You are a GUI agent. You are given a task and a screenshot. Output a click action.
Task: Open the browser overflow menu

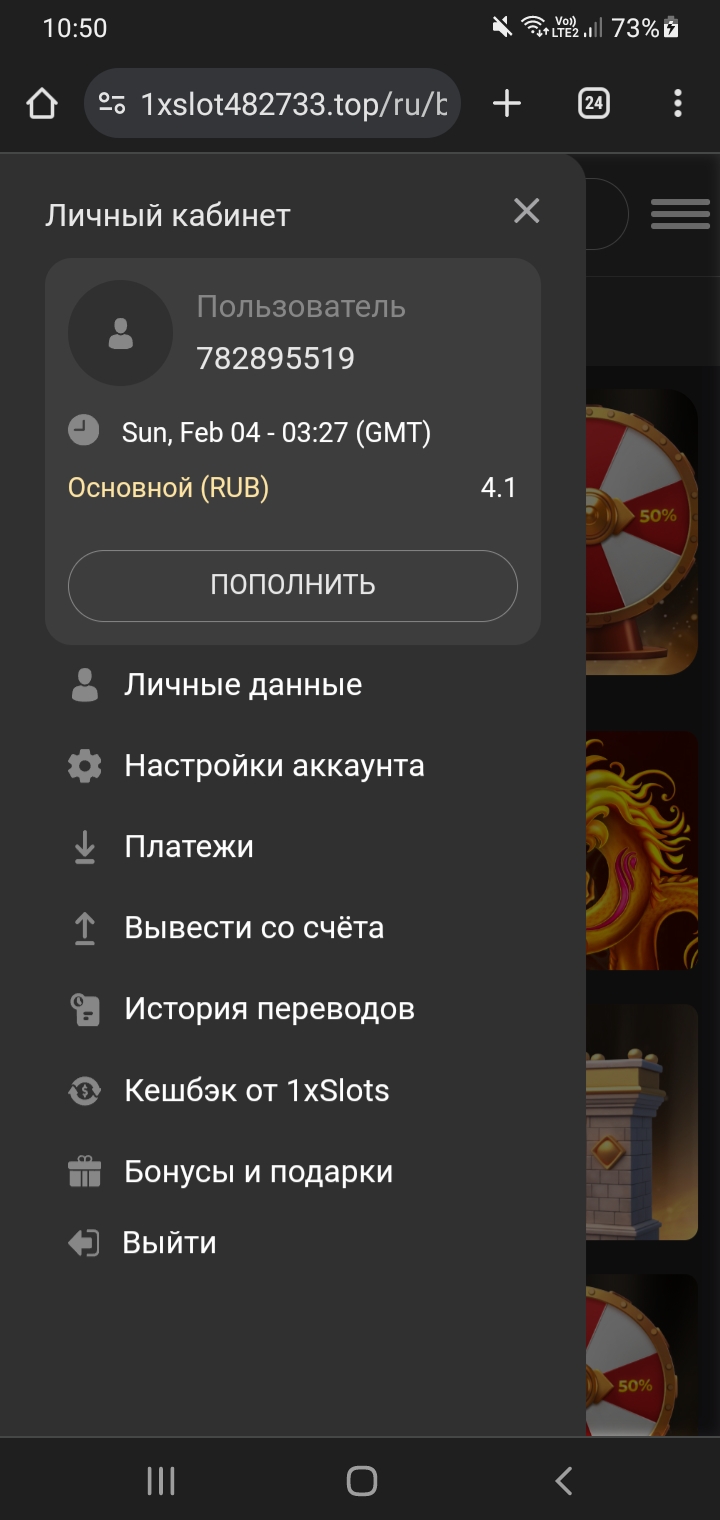click(x=678, y=103)
